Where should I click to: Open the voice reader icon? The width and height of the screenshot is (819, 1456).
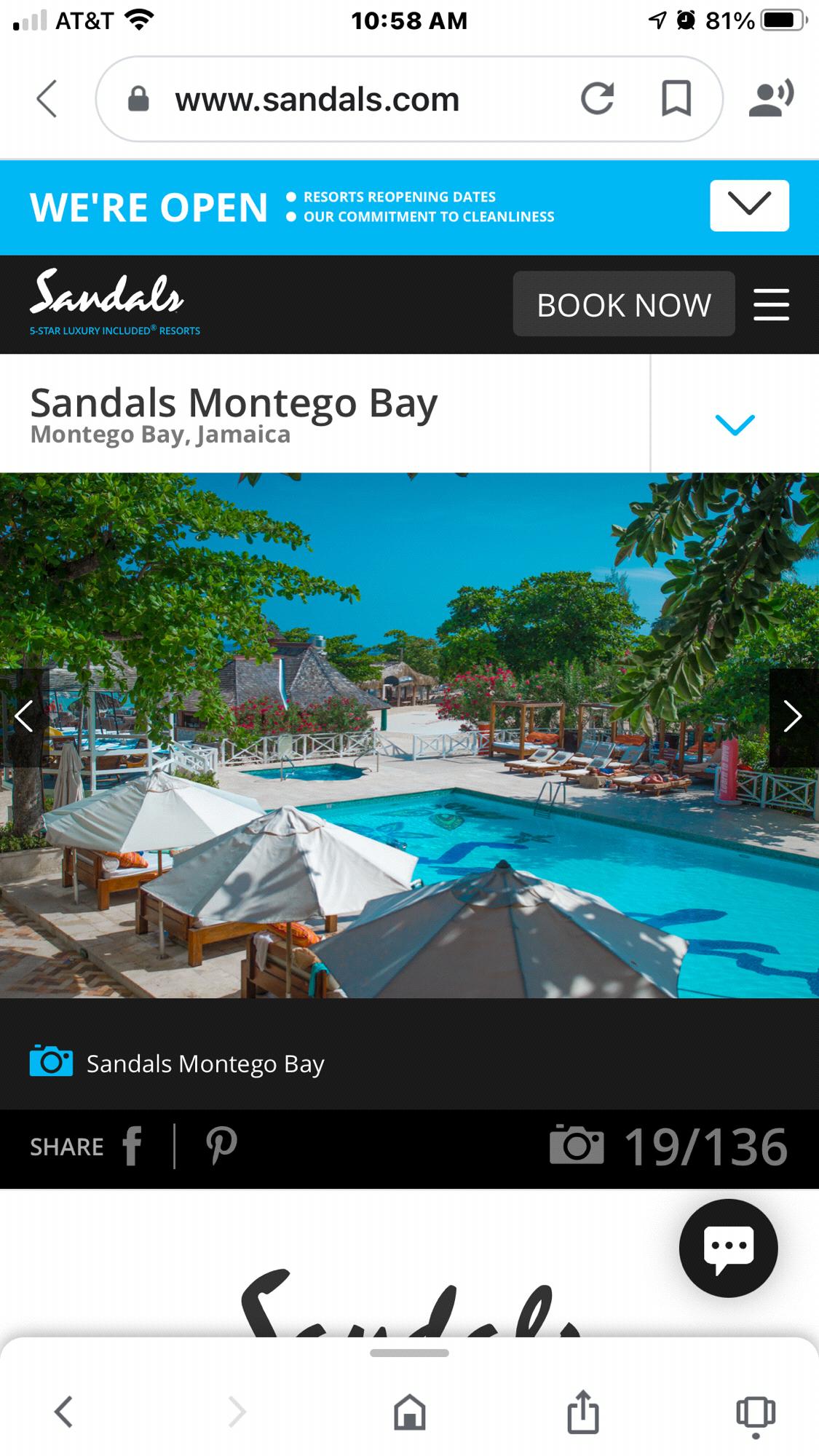coord(770,99)
